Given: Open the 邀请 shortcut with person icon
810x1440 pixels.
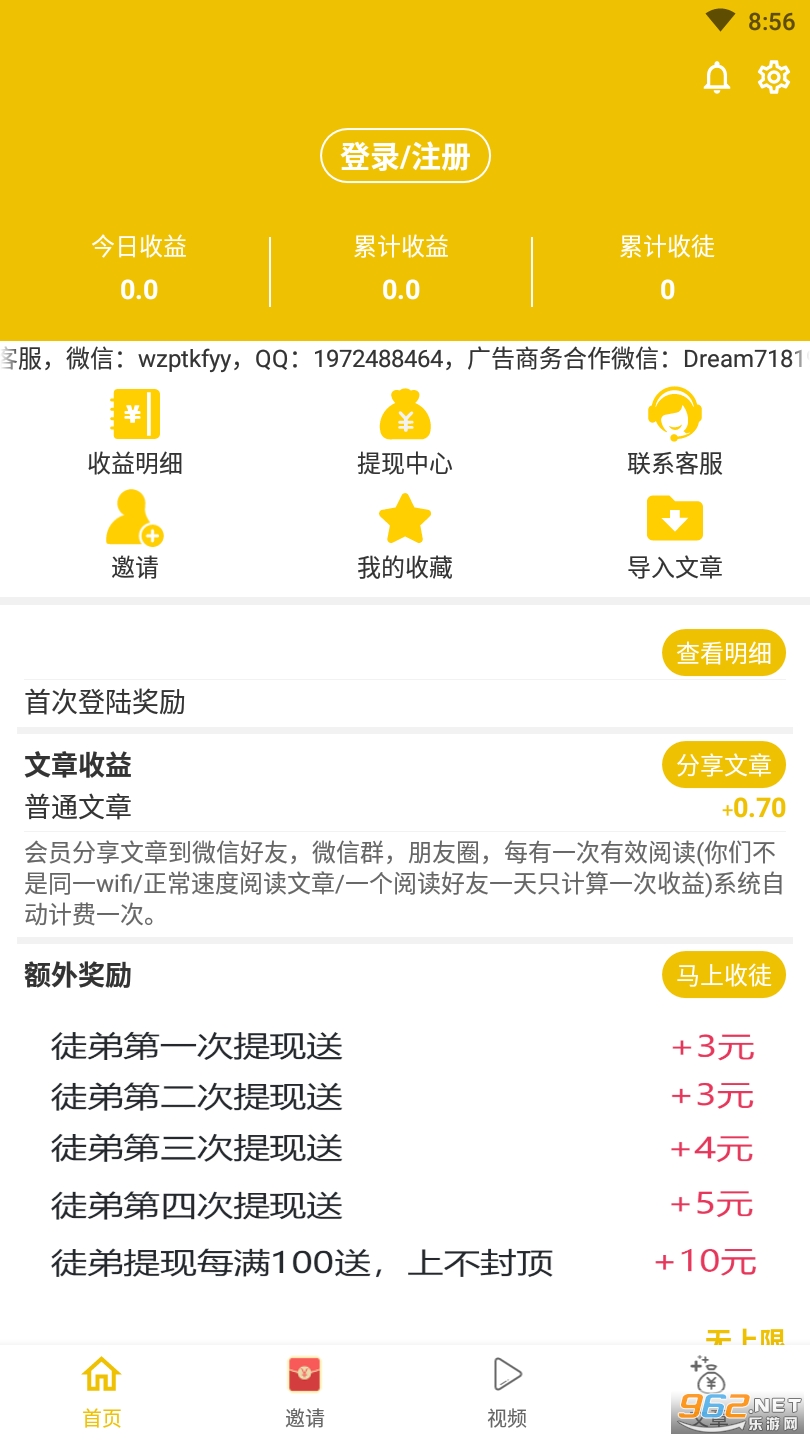Looking at the screenshot, I should click(x=135, y=536).
